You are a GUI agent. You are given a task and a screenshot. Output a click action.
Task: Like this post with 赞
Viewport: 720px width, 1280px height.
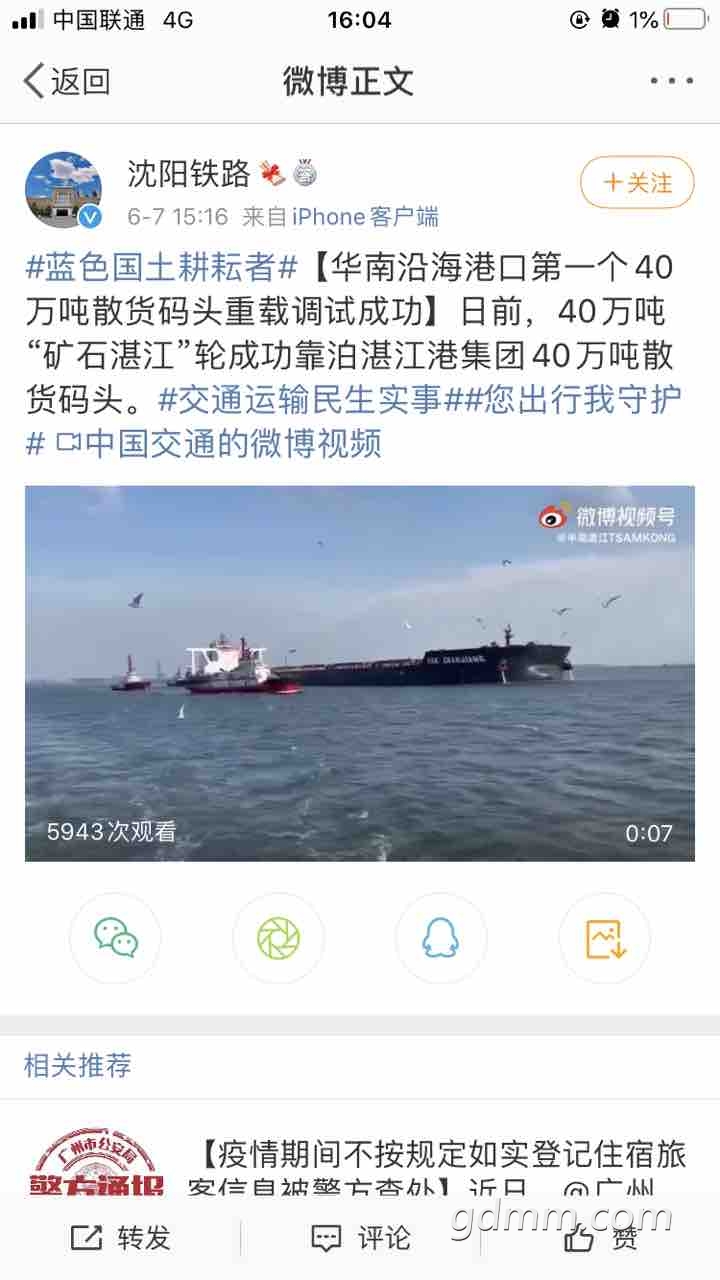(600, 1238)
